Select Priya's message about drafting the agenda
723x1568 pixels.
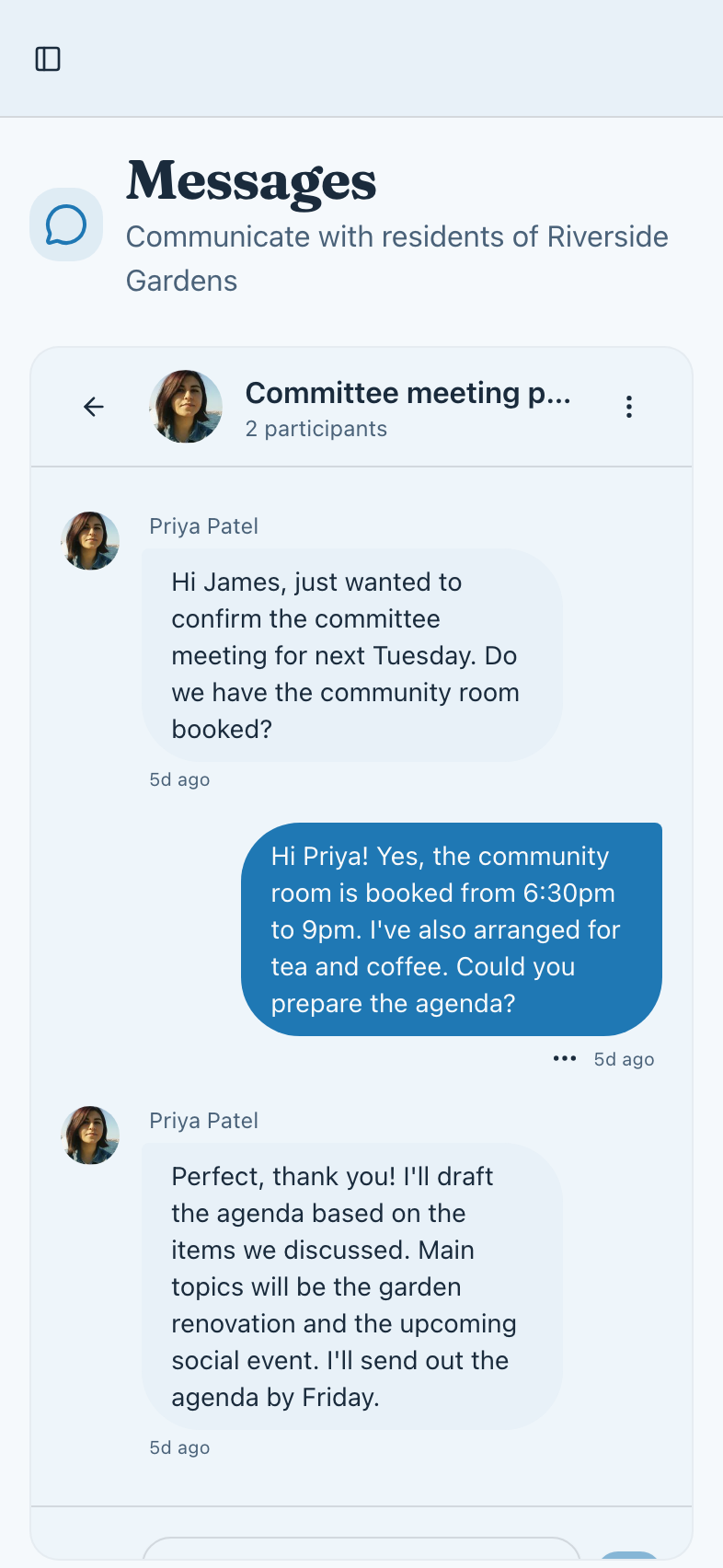[x=351, y=1286]
